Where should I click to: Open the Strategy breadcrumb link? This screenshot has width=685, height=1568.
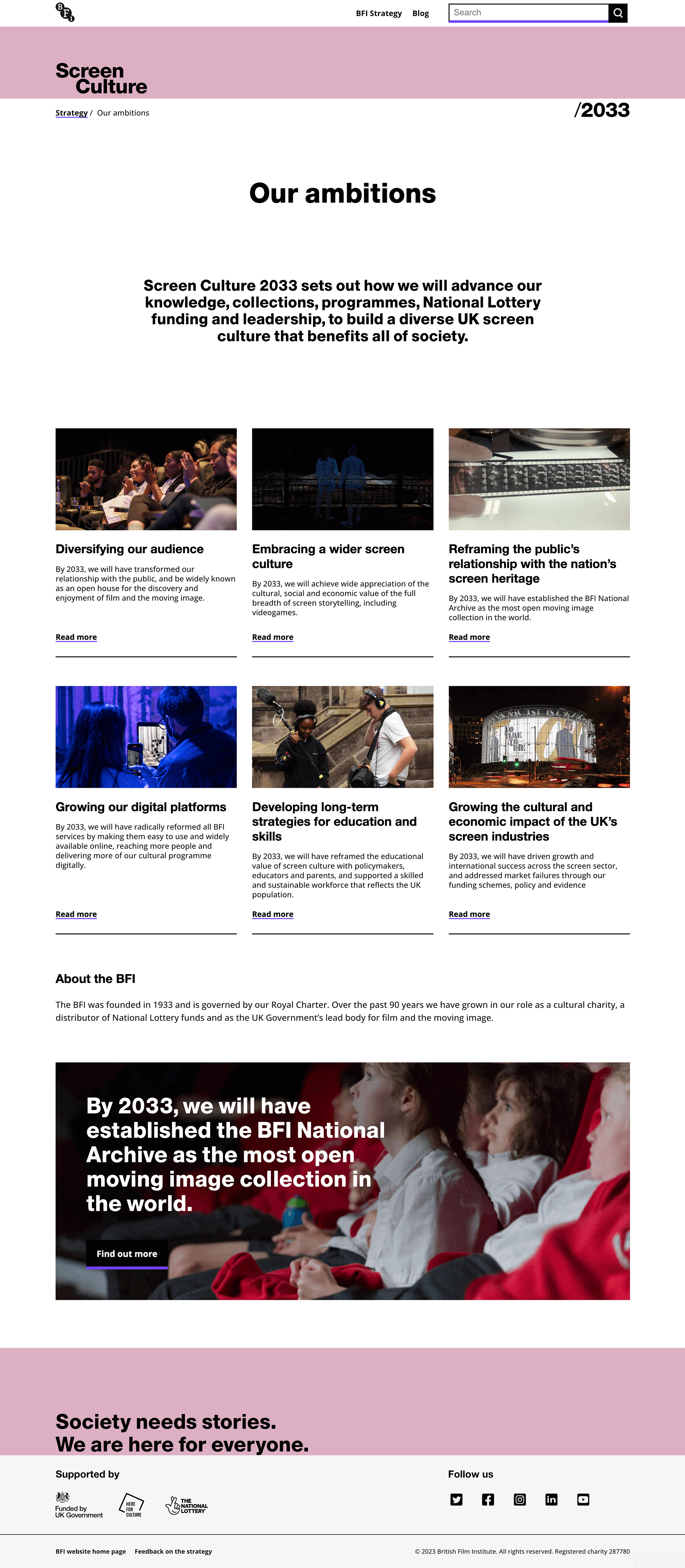point(71,113)
